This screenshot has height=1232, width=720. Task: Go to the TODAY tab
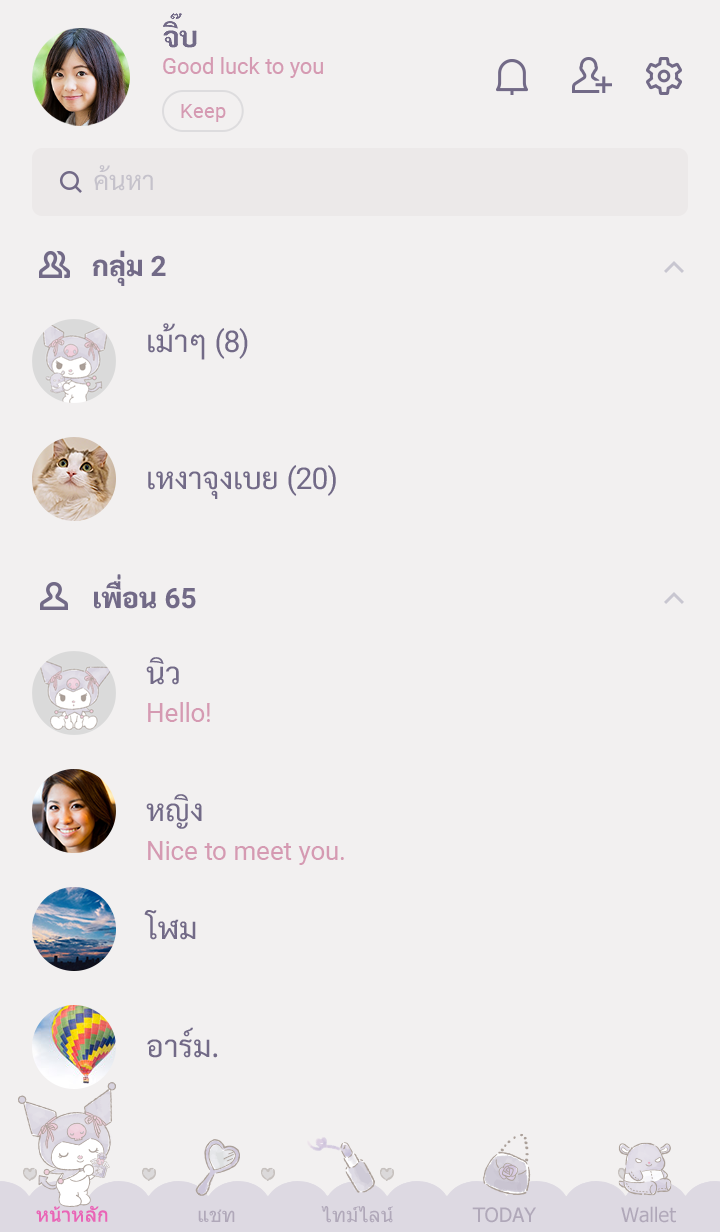[504, 1190]
